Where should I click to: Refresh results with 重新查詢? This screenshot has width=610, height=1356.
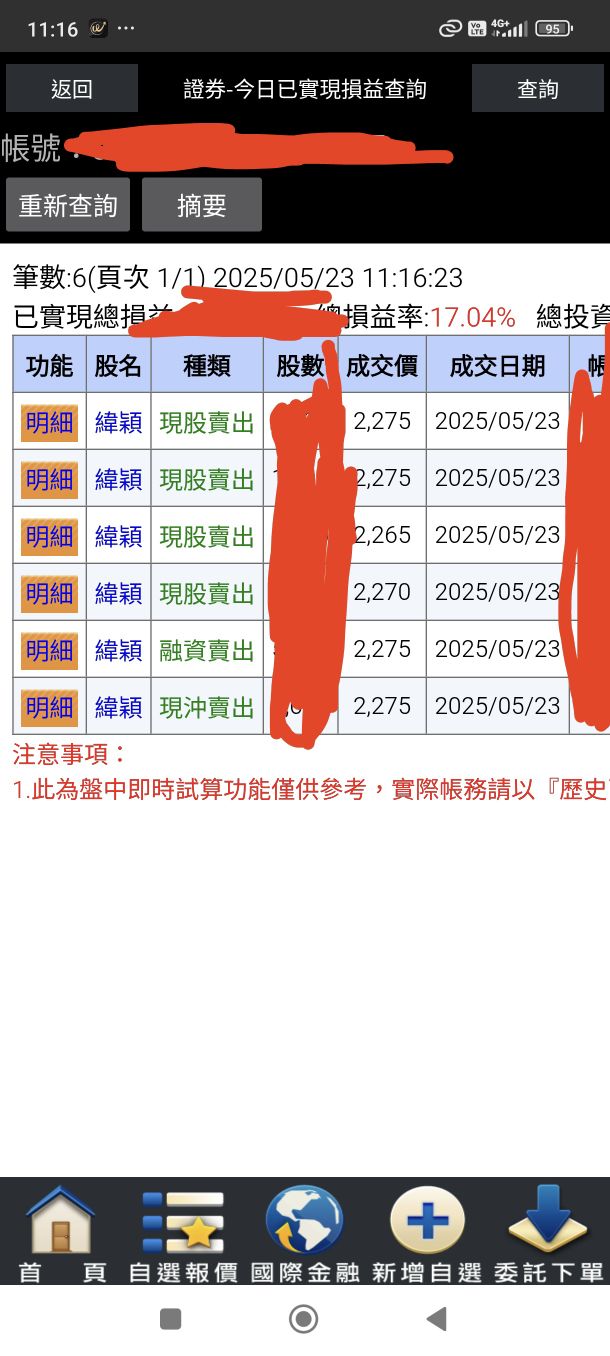[x=68, y=205]
